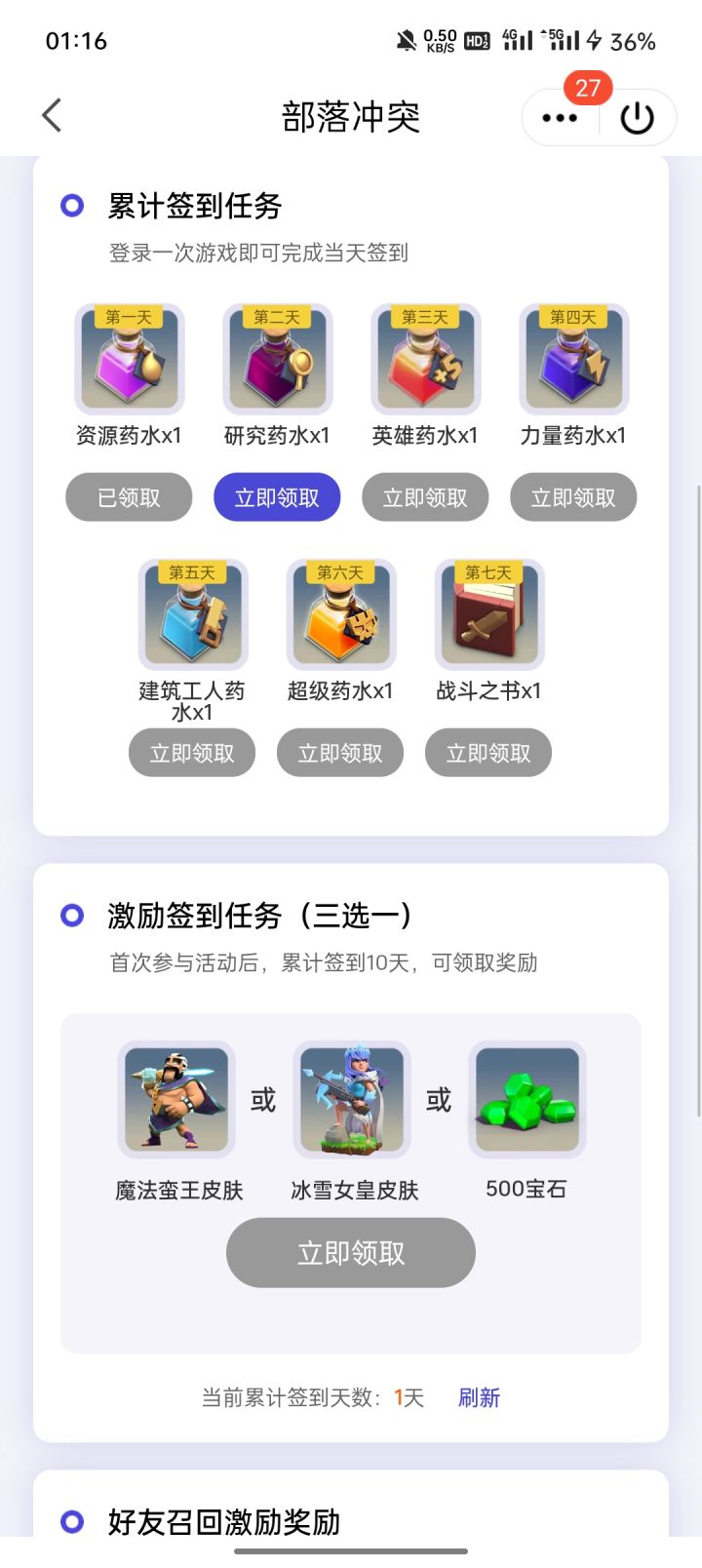This screenshot has height=1568, width=702.
Task: Claim the day-three 英雄药水 reward
Action: pyautogui.click(x=425, y=498)
